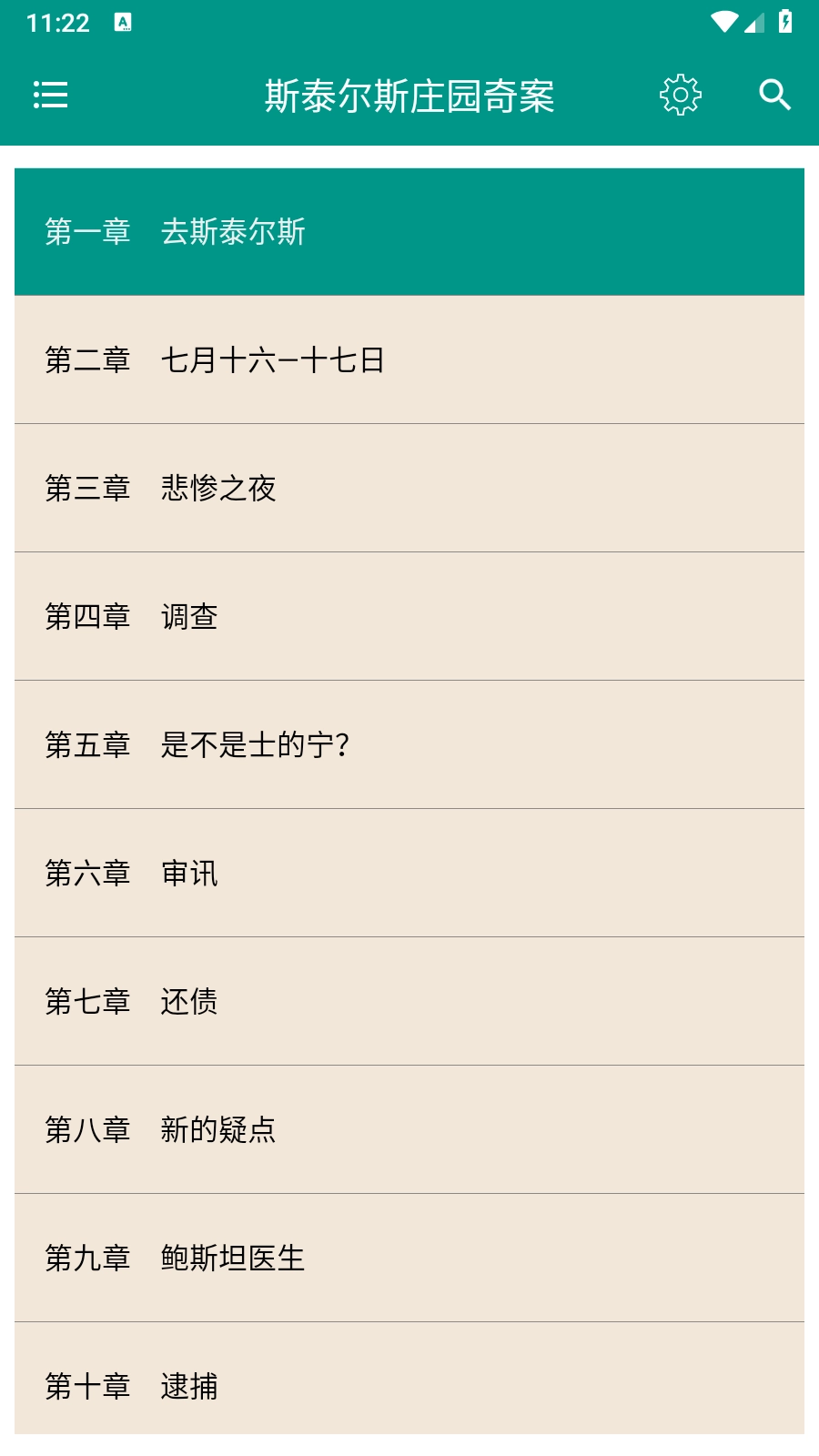The width and height of the screenshot is (819, 1456).
Task: Select 第三章 悲惨之夜
Action: click(409, 489)
